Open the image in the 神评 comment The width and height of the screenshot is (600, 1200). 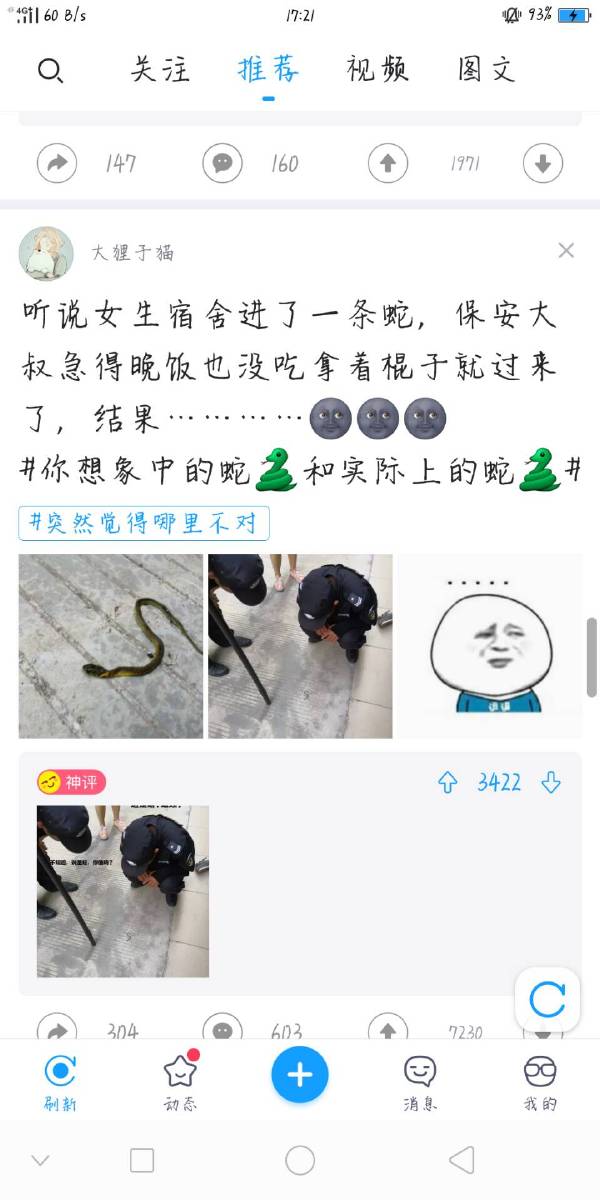(x=123, y=891)
